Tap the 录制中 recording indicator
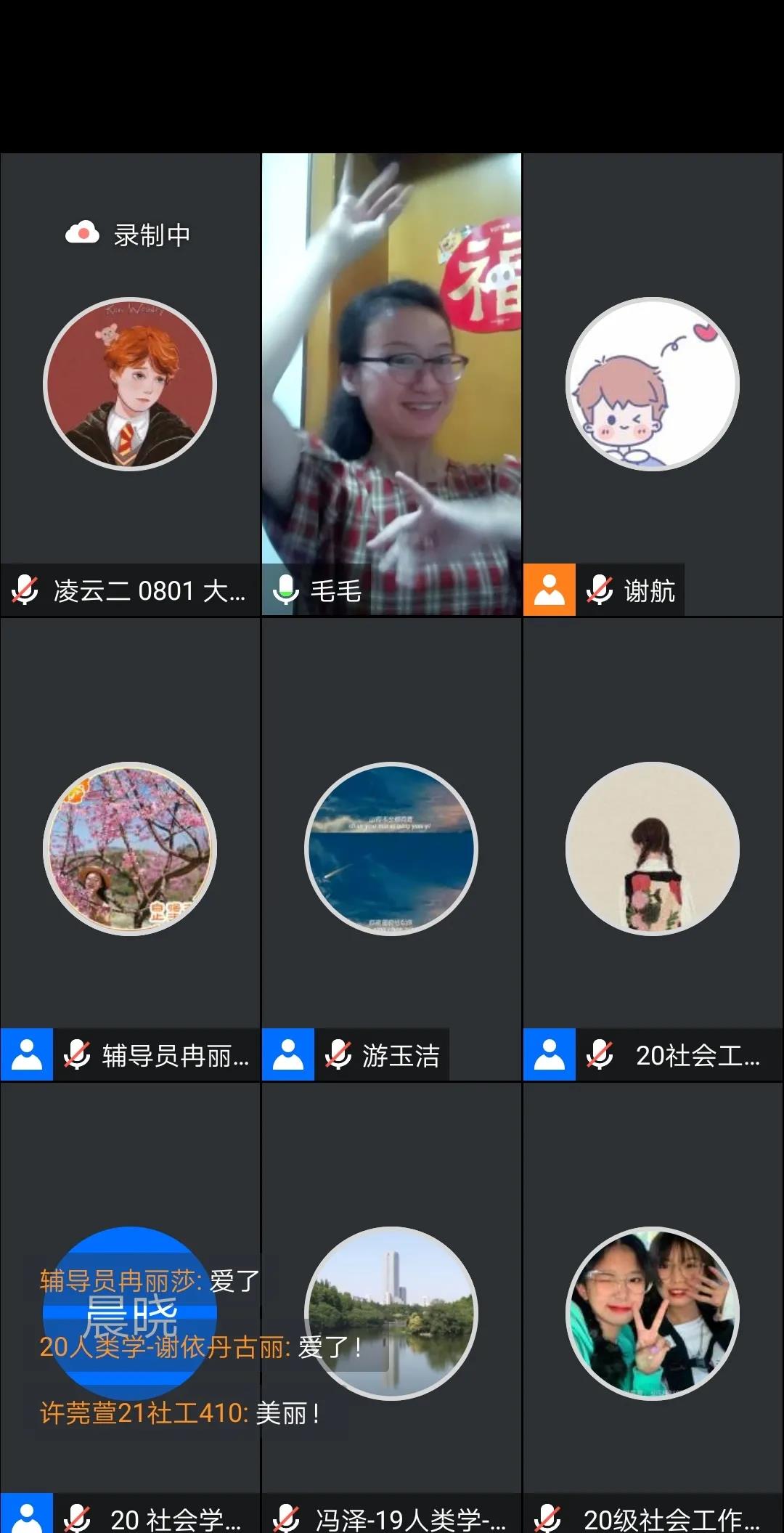Image resolution: width=784 pixels, height=1533 pixels. [129, 235]
